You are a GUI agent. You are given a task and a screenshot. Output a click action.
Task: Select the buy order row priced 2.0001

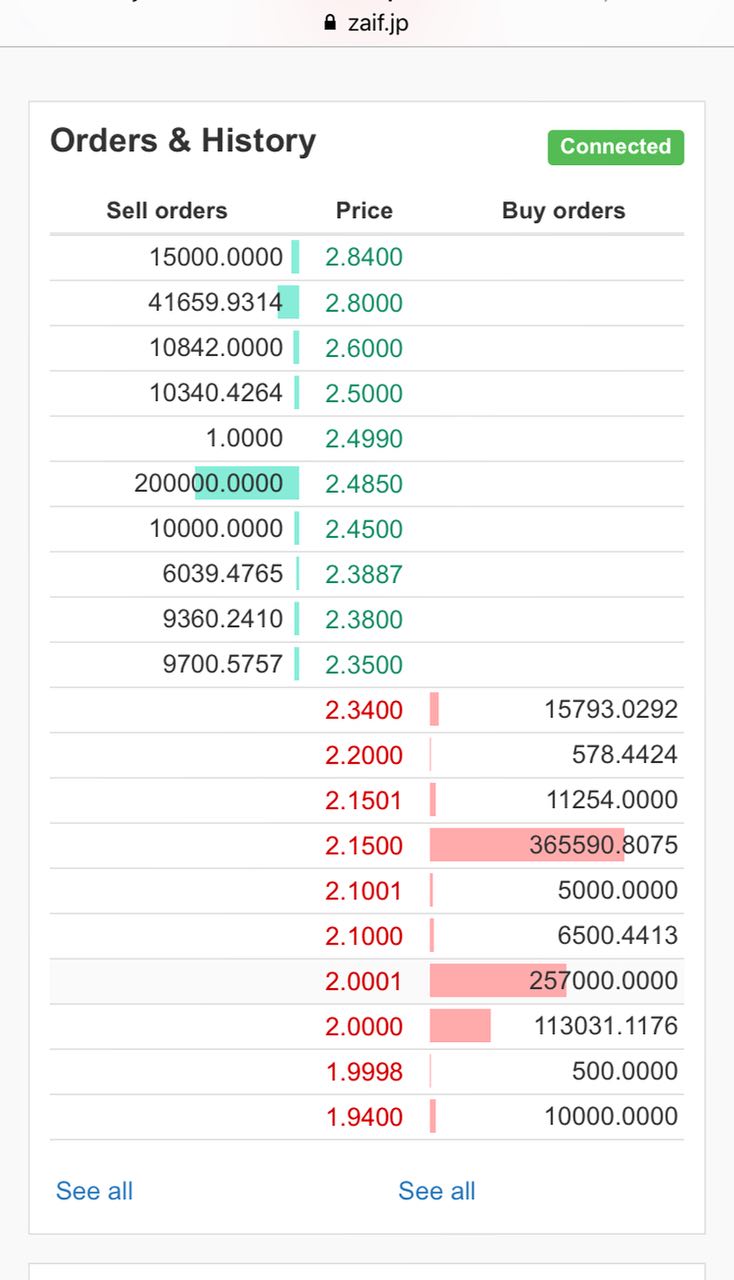tap(367, 981)
